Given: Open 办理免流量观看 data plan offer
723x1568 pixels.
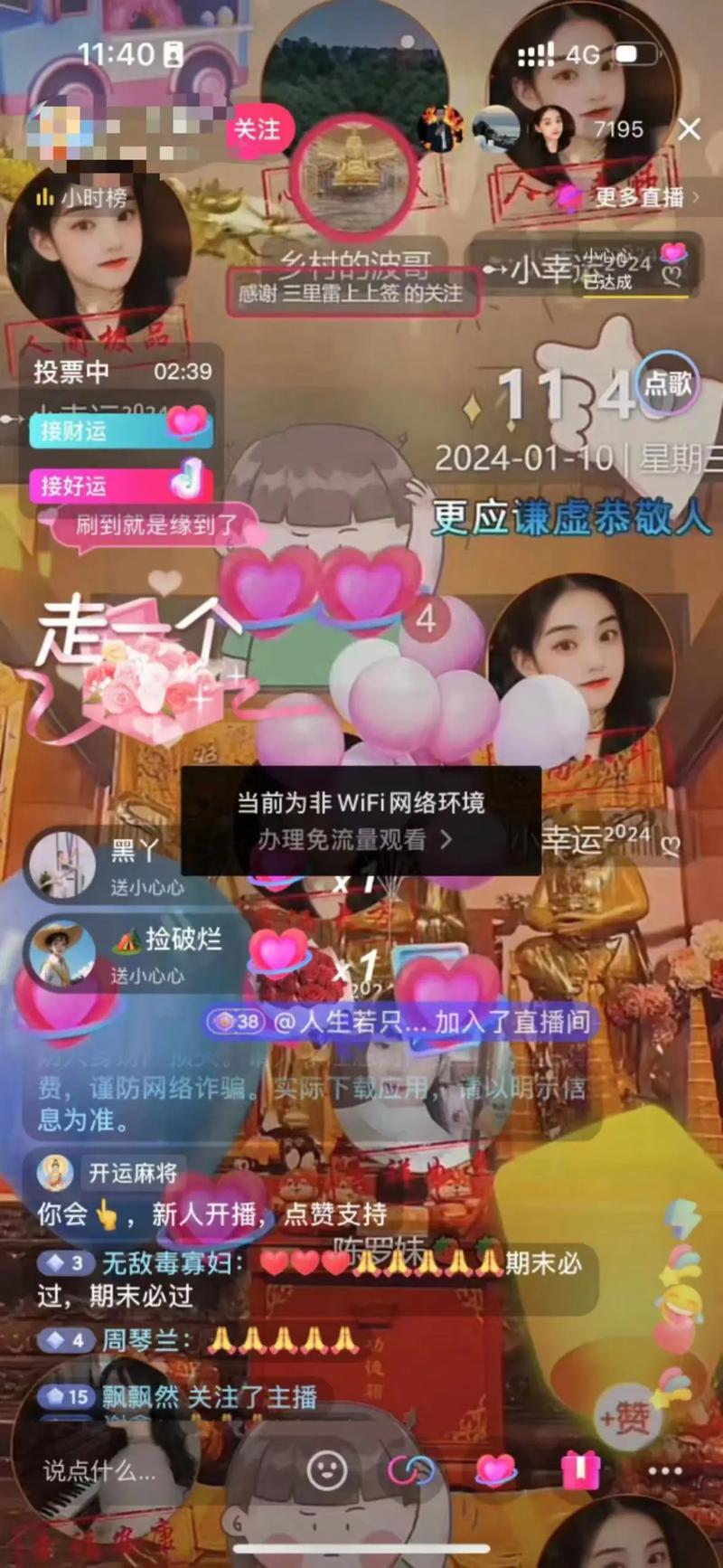Looking at the screenshot, I should tap(354, 840).
